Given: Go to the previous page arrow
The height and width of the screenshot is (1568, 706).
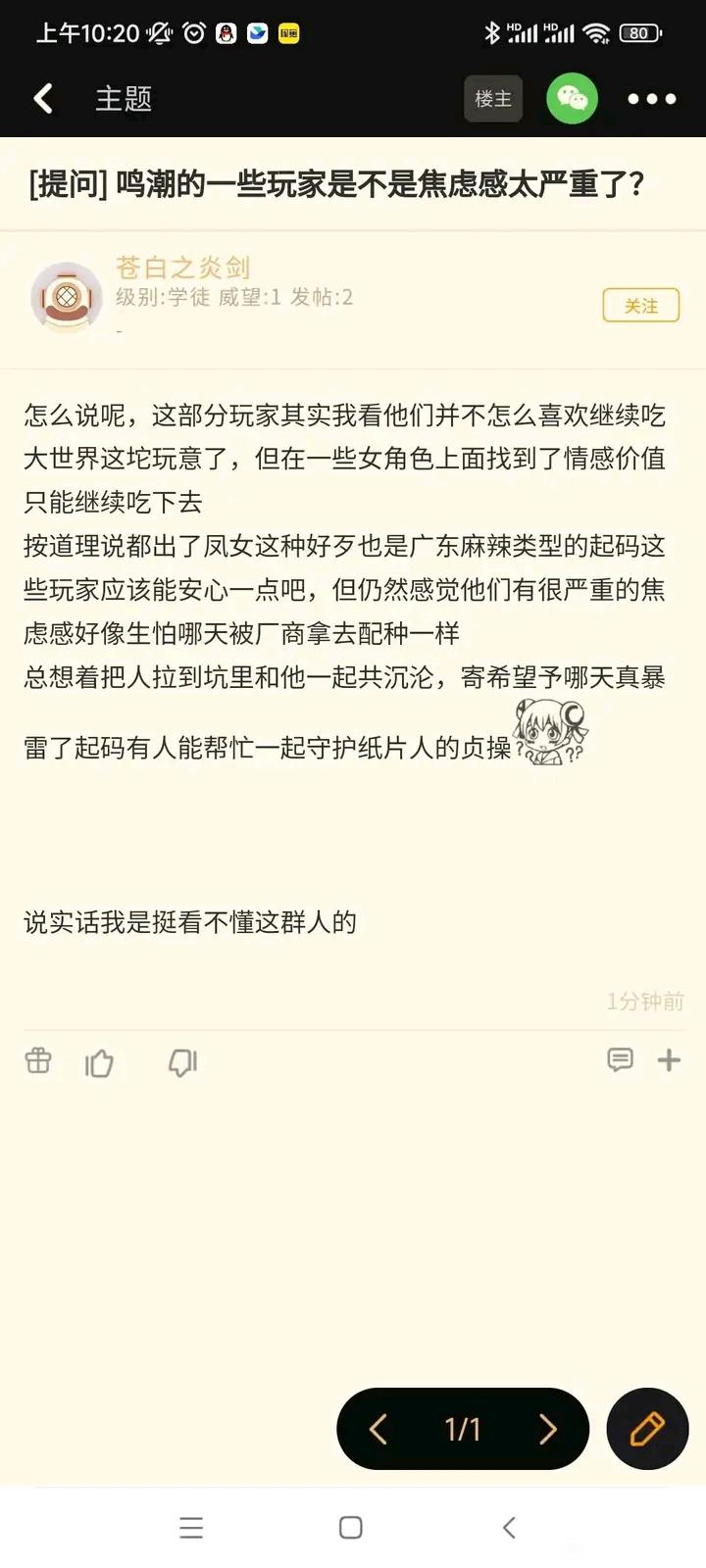Looking at the screenshot, I should 378,1429.
